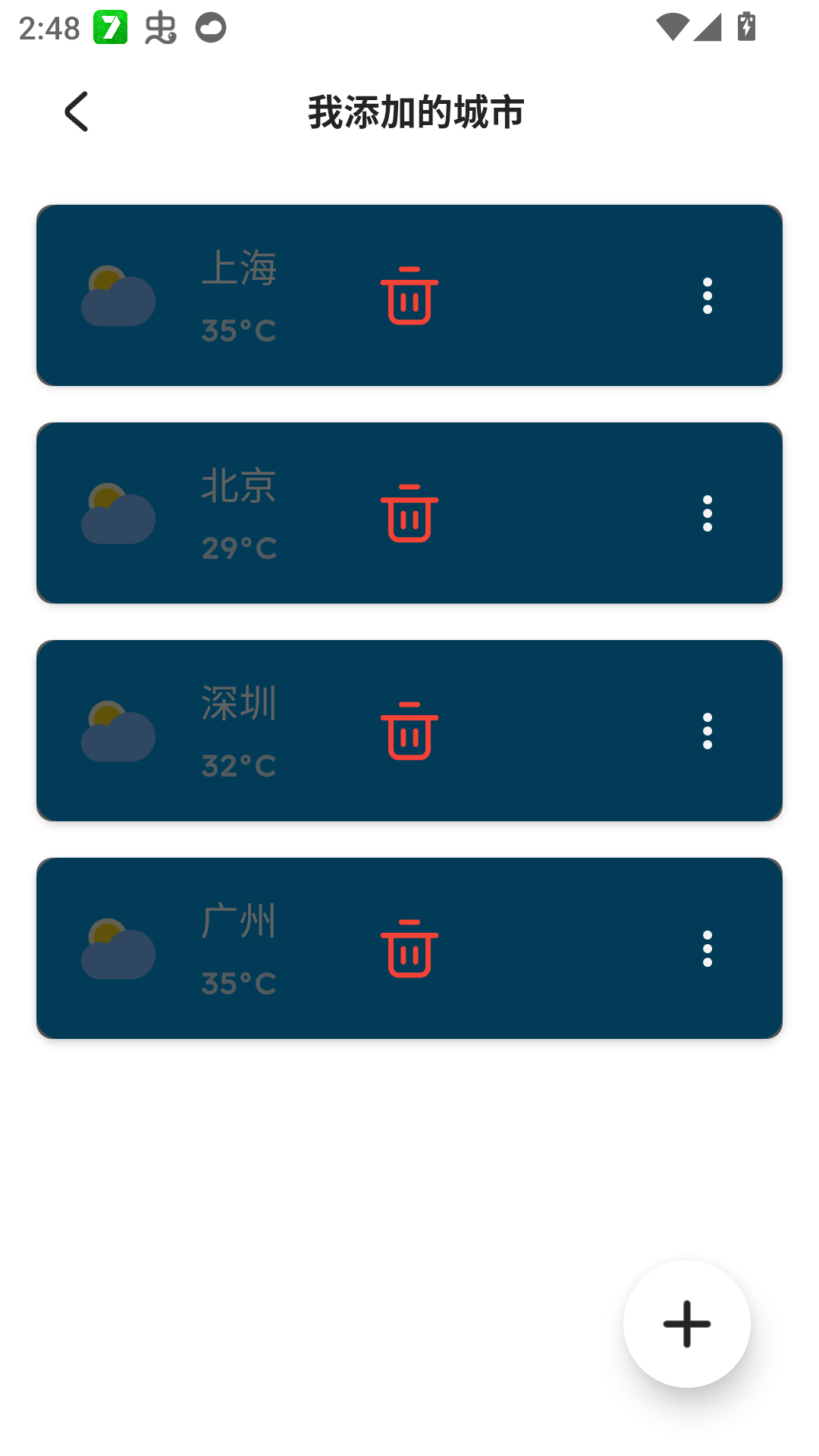Delete the 深圳 city card
This screenshot has height=1456, width=819.
409,730
